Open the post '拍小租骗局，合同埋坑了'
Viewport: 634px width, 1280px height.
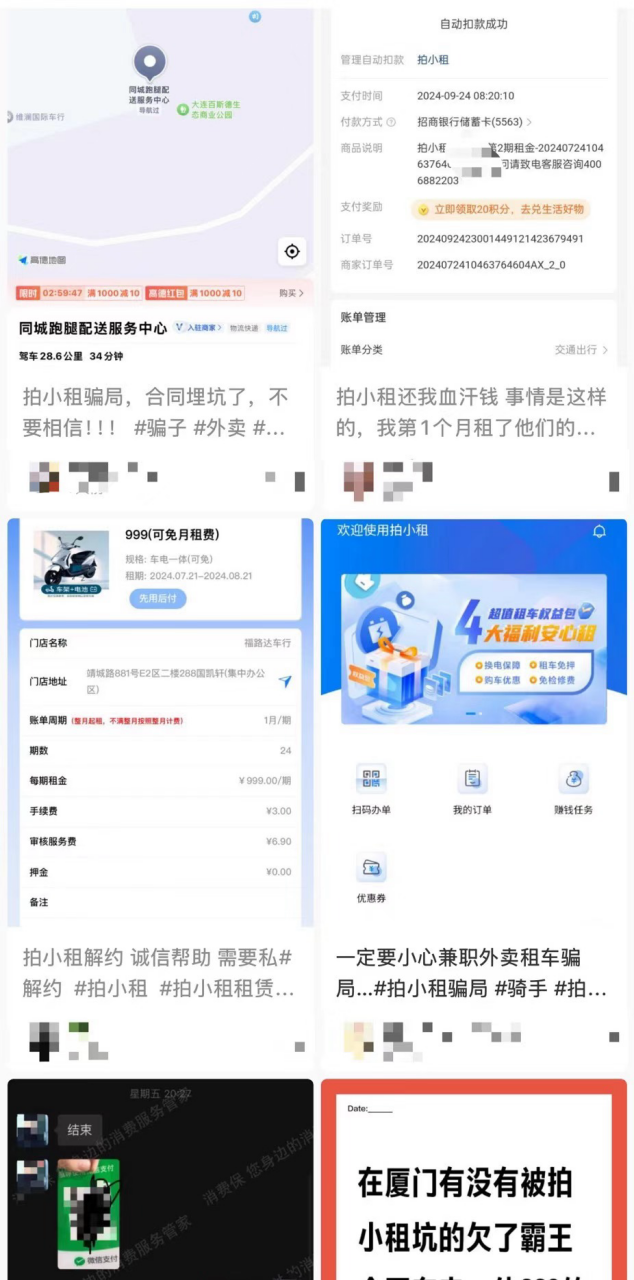pyautogui.click(x=160, y=412)
